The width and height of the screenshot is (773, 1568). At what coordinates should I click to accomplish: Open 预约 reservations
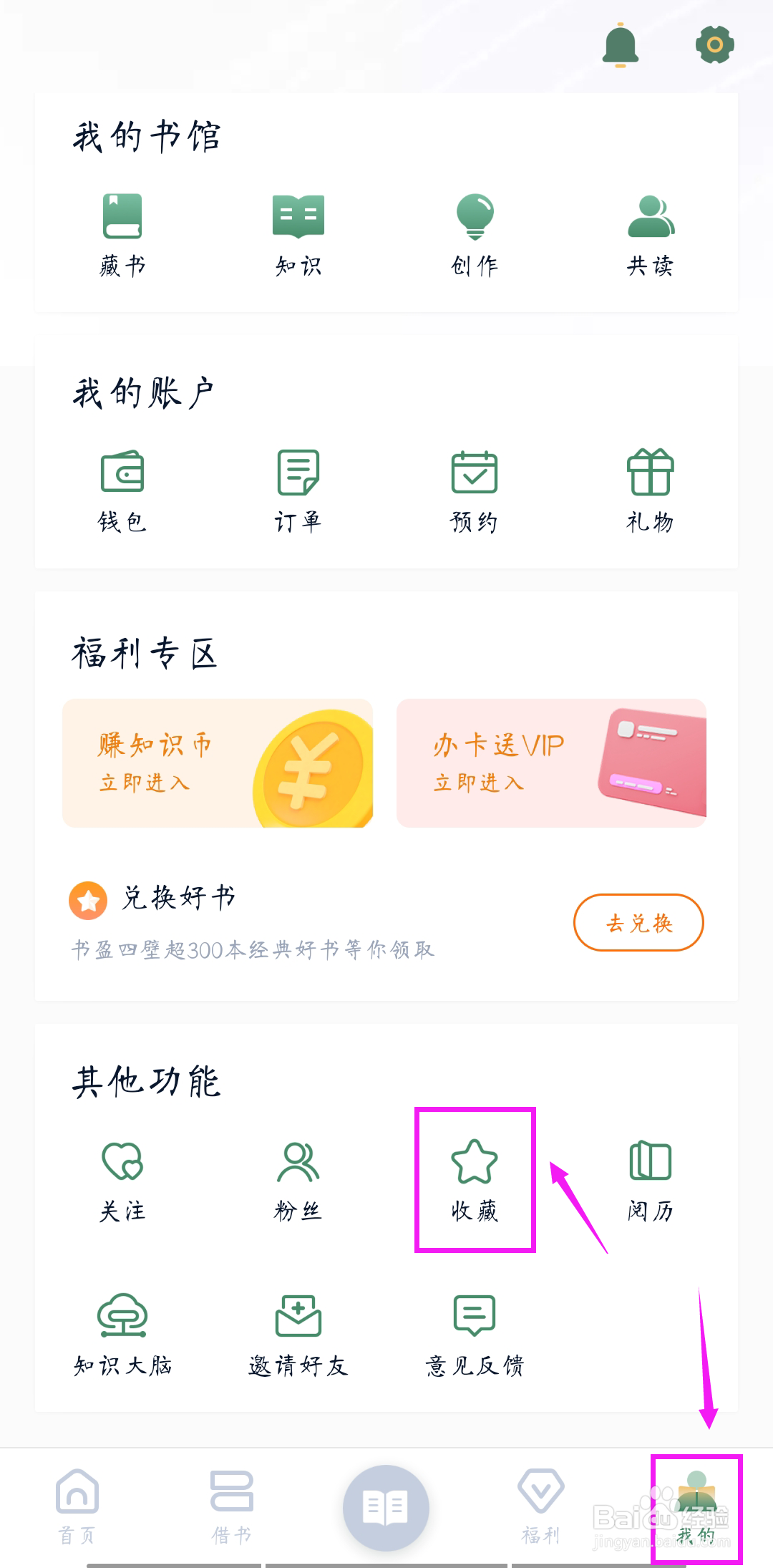click(475, 492)
